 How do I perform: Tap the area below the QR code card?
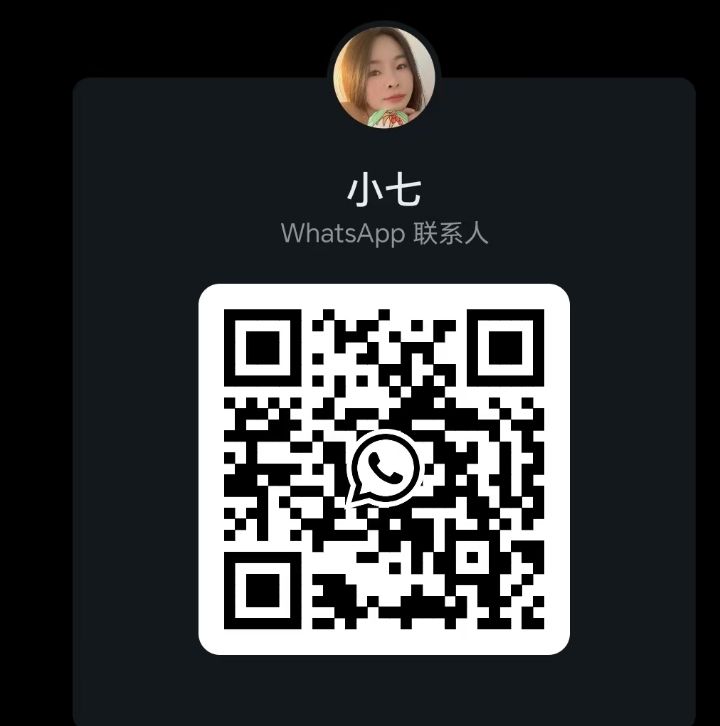(384, 690)
